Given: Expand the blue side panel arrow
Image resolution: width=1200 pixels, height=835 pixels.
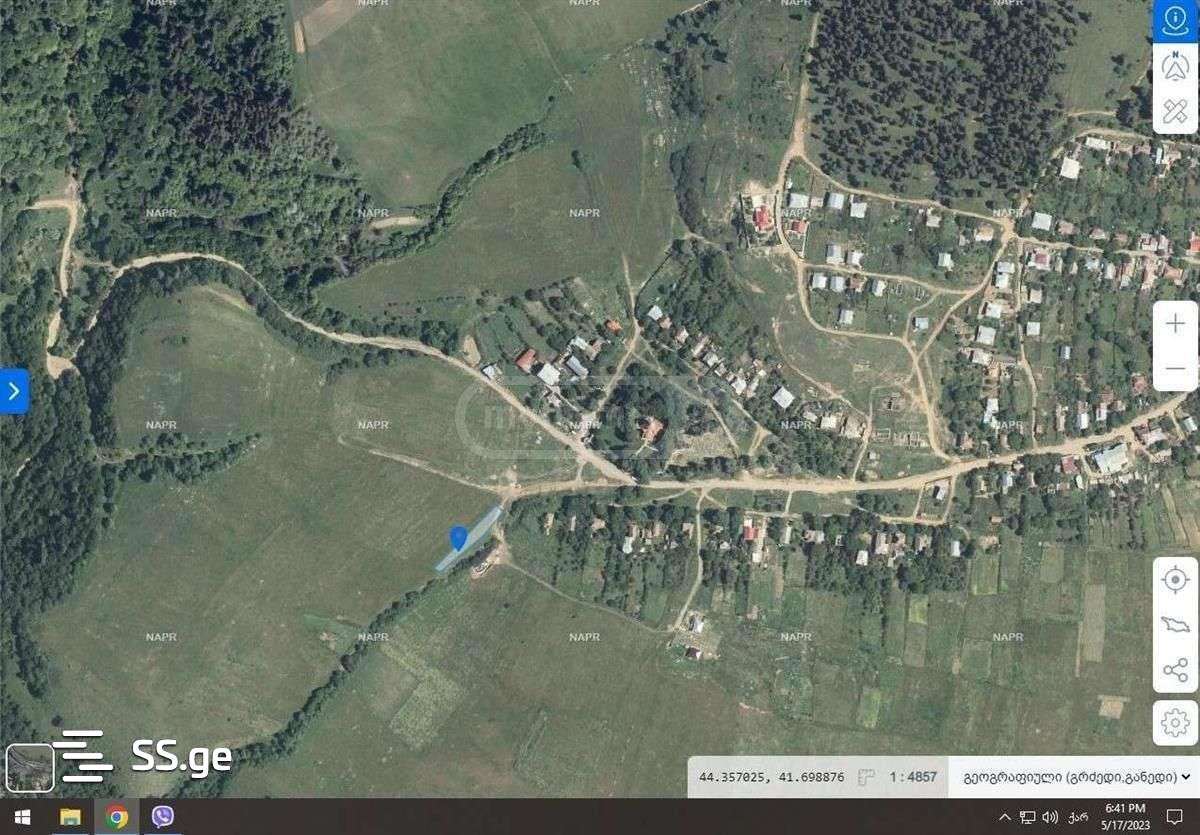Looking at the screenshot, I should (x=14, y=391).
